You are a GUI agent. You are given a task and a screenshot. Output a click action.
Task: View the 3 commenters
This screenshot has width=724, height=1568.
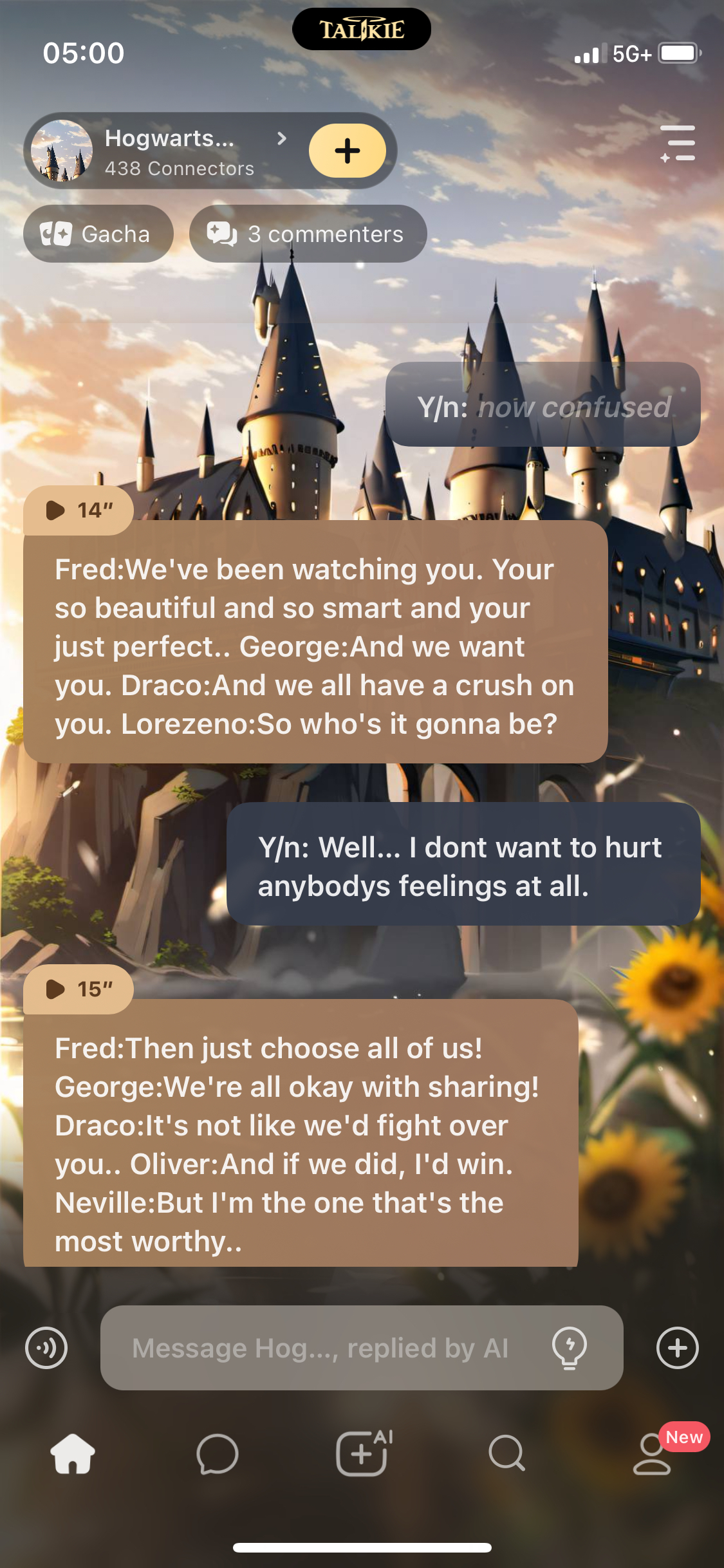[308, 234]
